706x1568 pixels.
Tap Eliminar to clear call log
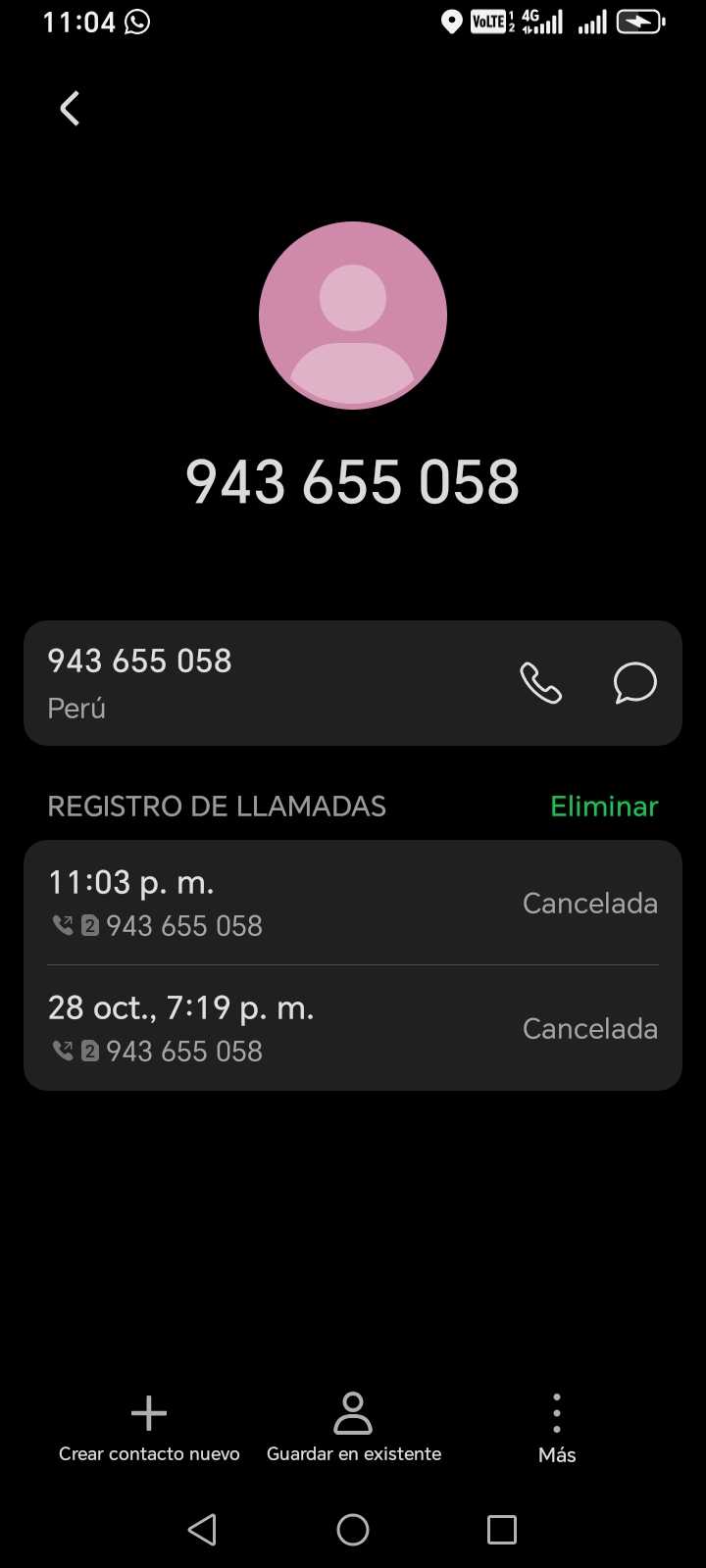tap(604, 807)
